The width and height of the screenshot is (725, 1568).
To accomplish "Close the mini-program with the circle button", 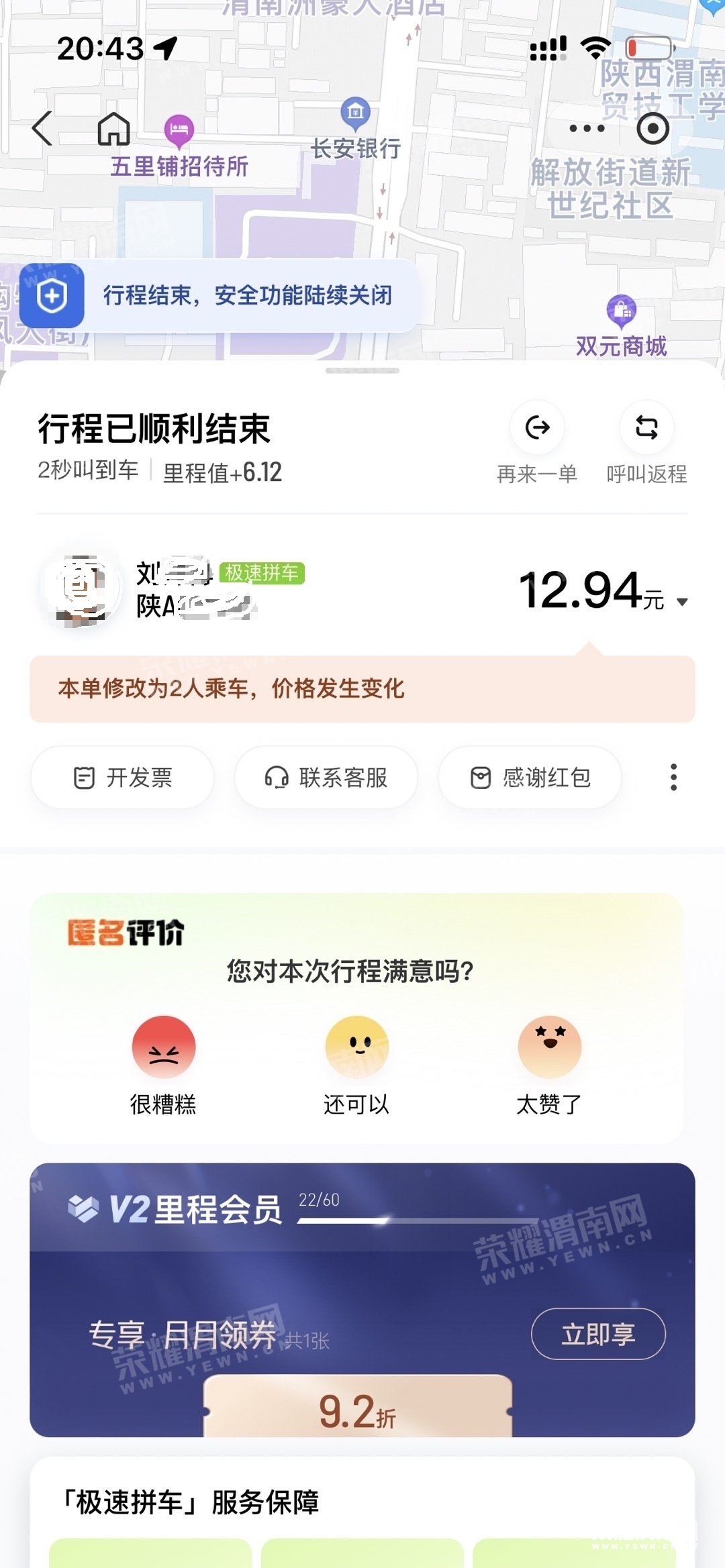I will [x=652, y=128].
